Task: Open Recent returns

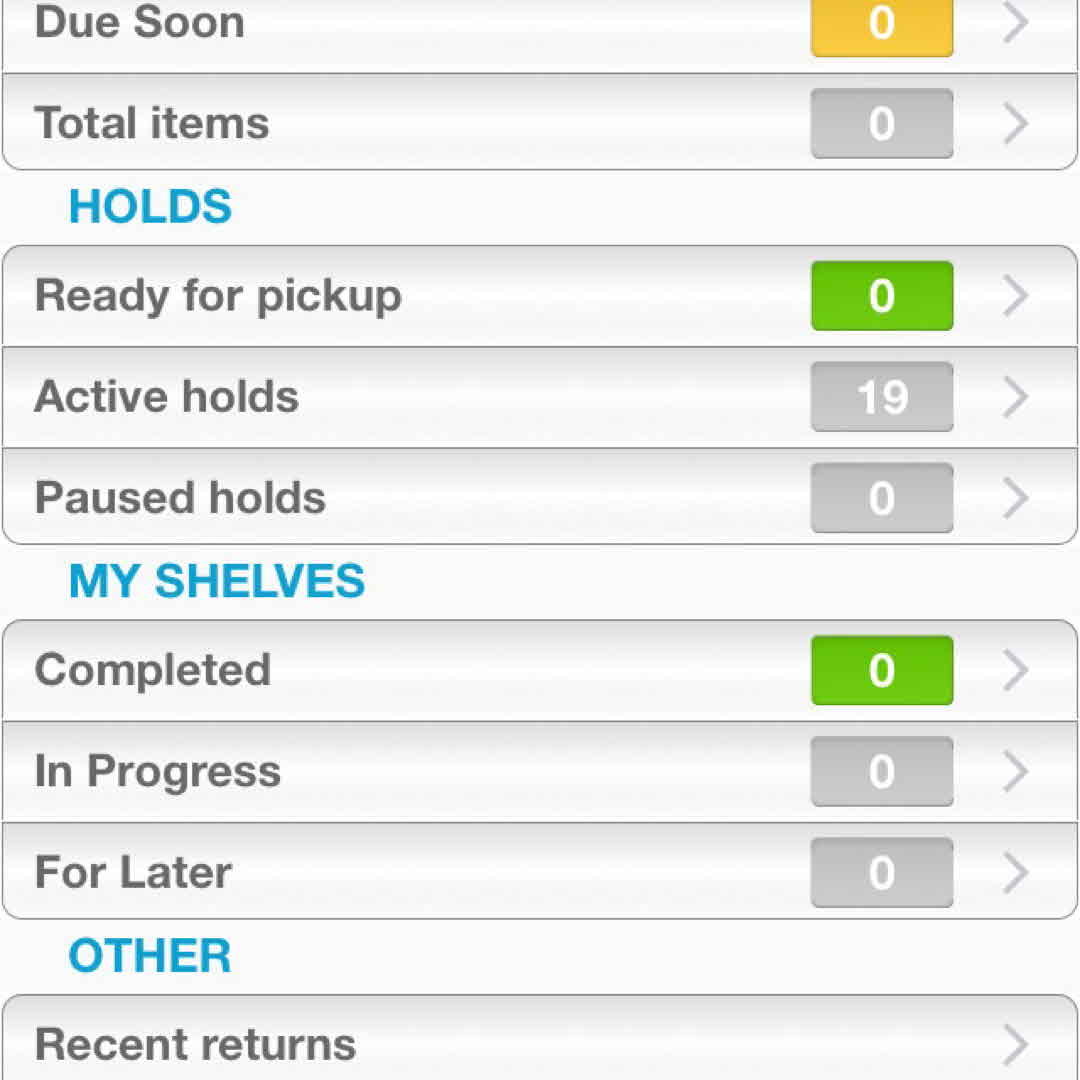Action: click(540, 1044)
